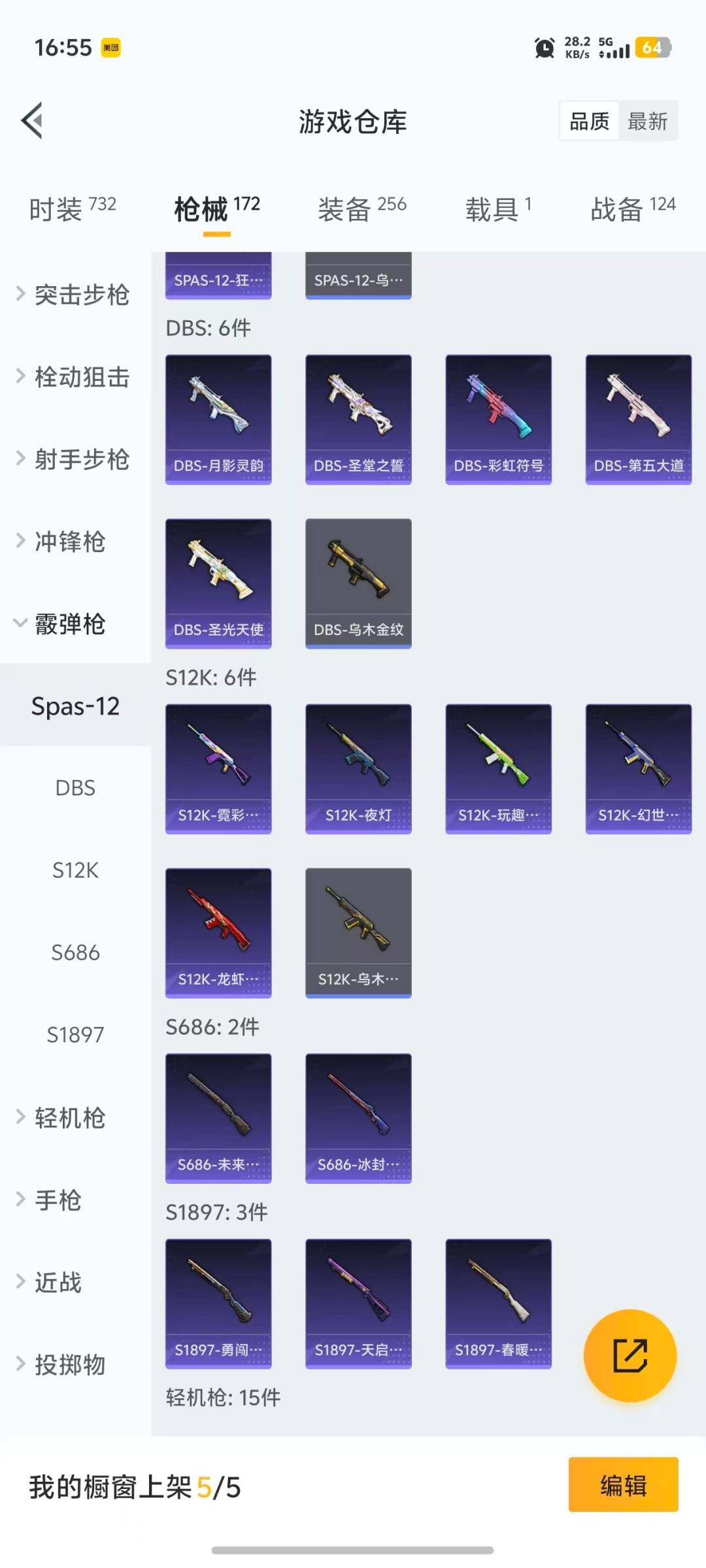Open the S686-冰封 skin tile

tap(358, 1118)
